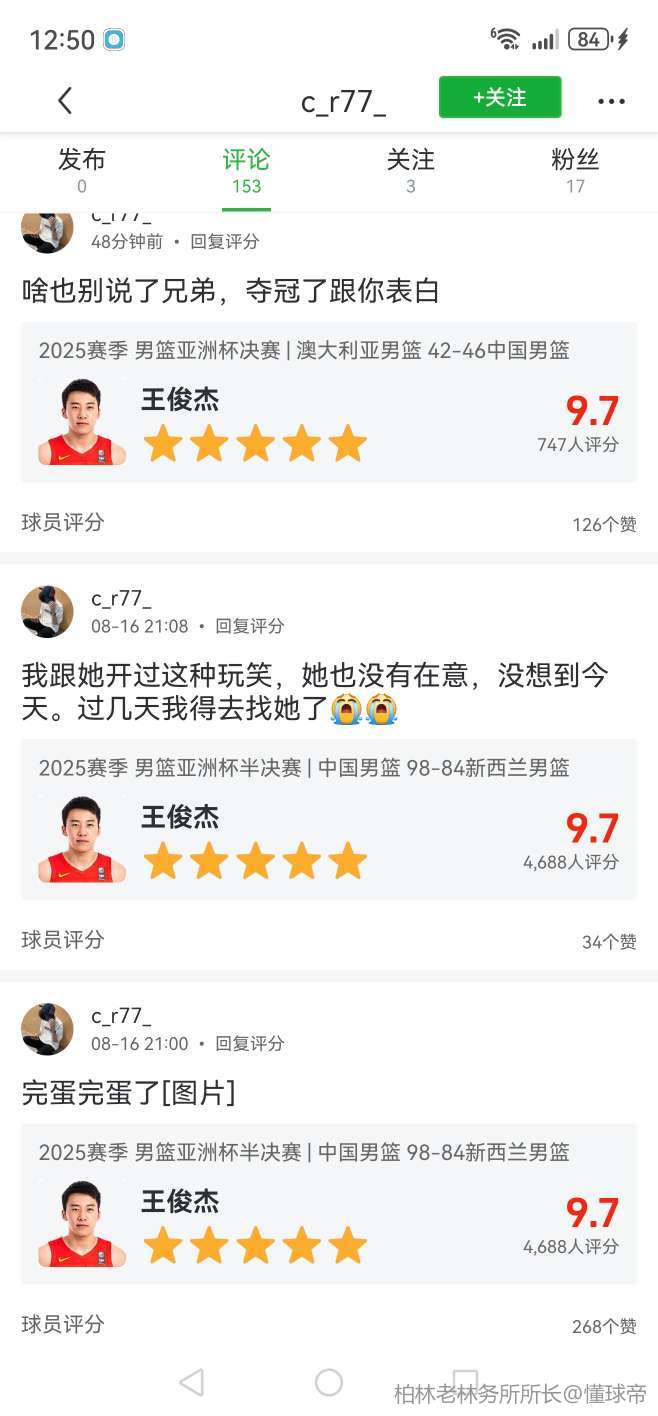658x1416 pixels.
Task: Open the 王俊杰 card under 完蛋完蛋了 comment
Action: (x=328, y=1204)
